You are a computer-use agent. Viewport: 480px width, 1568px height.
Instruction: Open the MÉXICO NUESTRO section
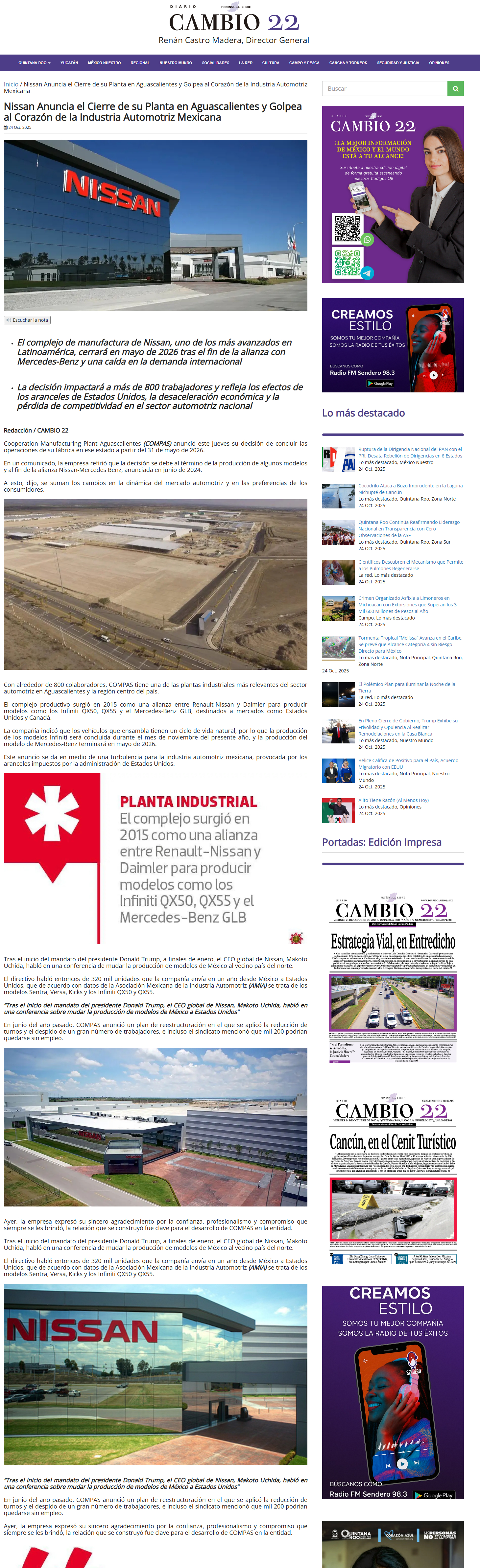click(x=104, y=63)
